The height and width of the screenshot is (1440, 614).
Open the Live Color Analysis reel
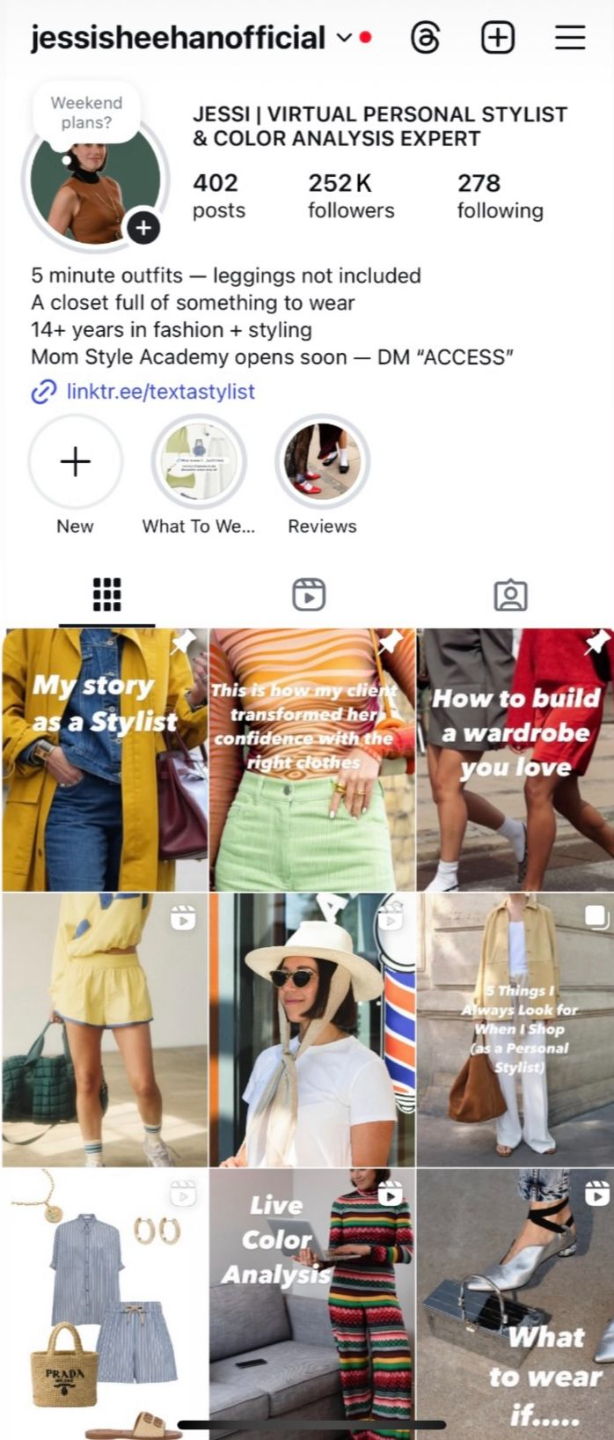coord(311,1300)
